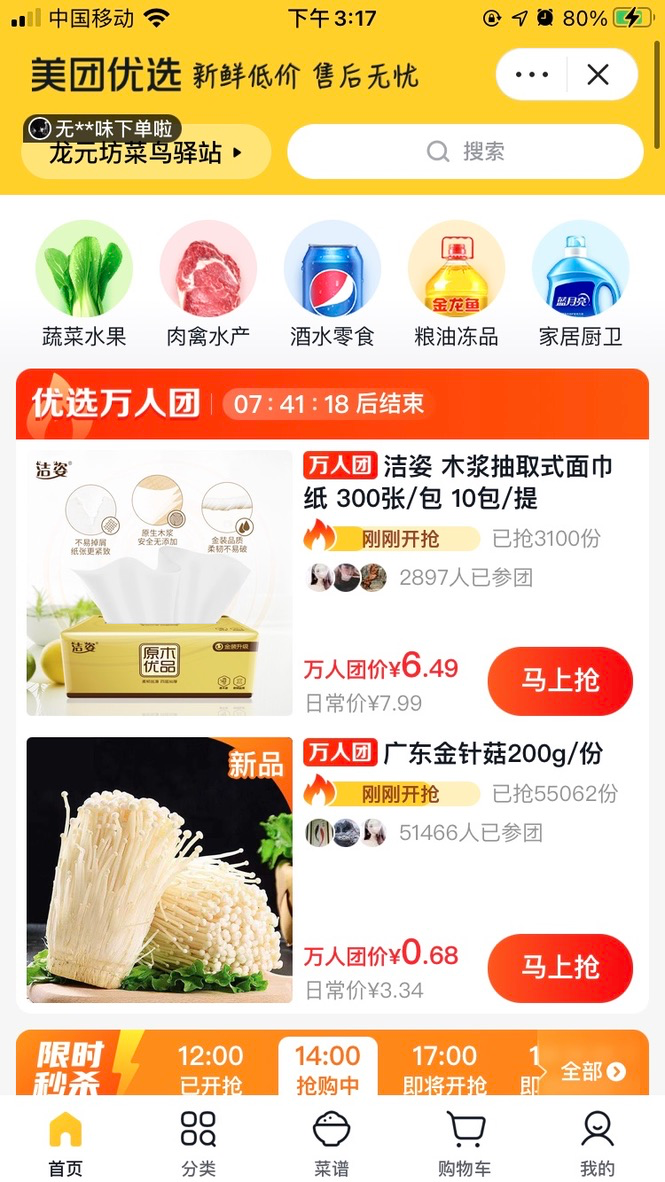This screenshot has height=1182, width=665.
Task: Open the 菜谱 recipes tab
Action: point(332,1141)
